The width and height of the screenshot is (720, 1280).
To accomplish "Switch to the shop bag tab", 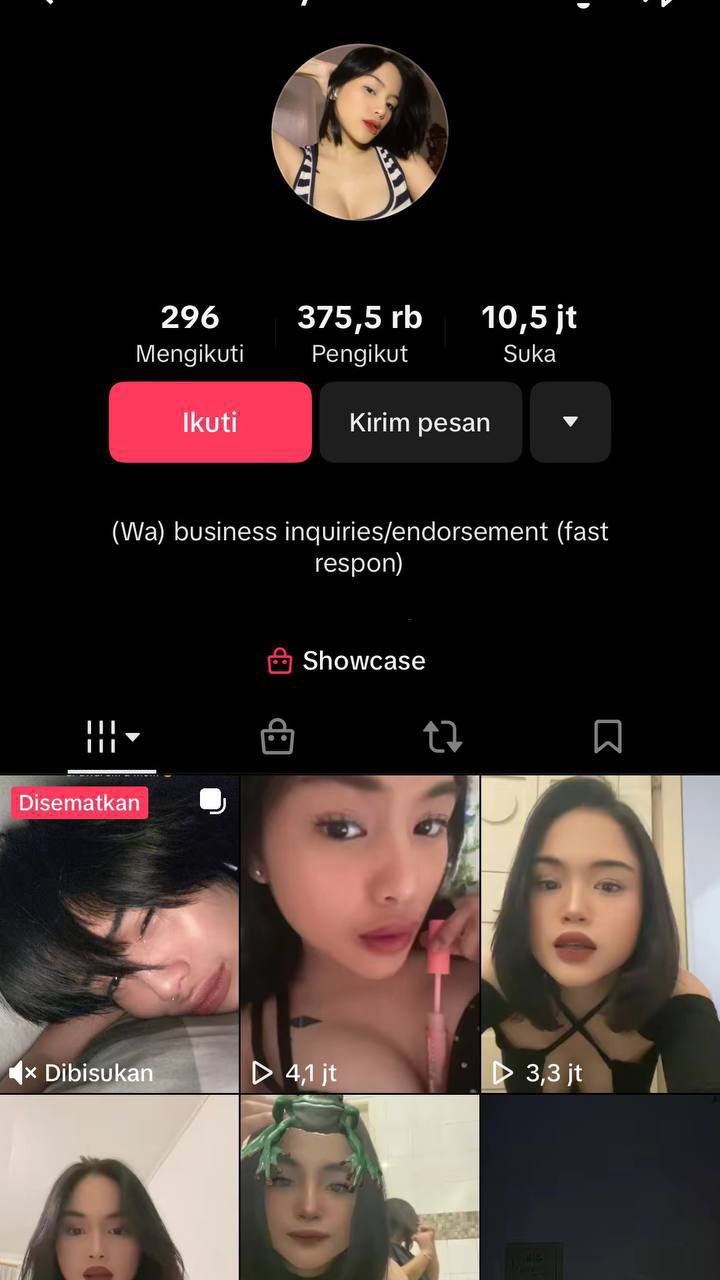I will (x=277, y=738).
